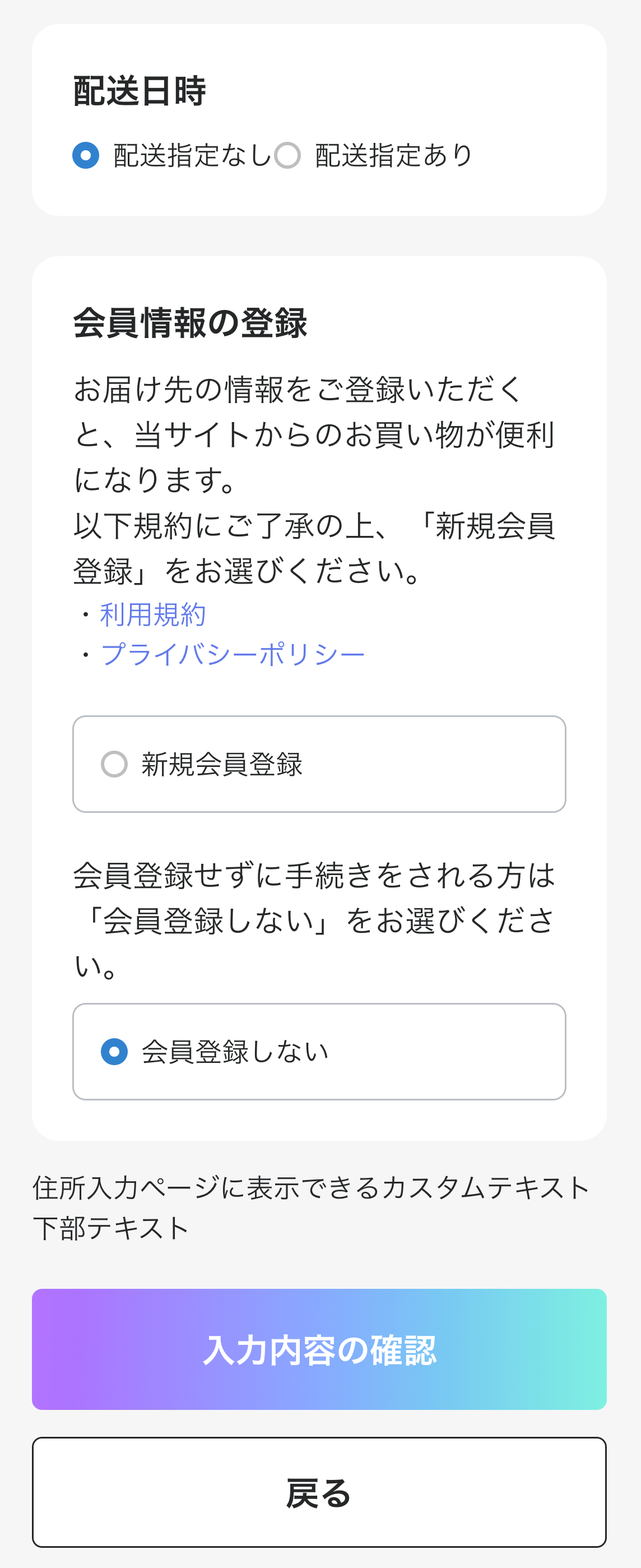Image resolution: width=641 pixels, height=1568 pixels.
Task: Open the 利用規約 link
Action: 152,615
